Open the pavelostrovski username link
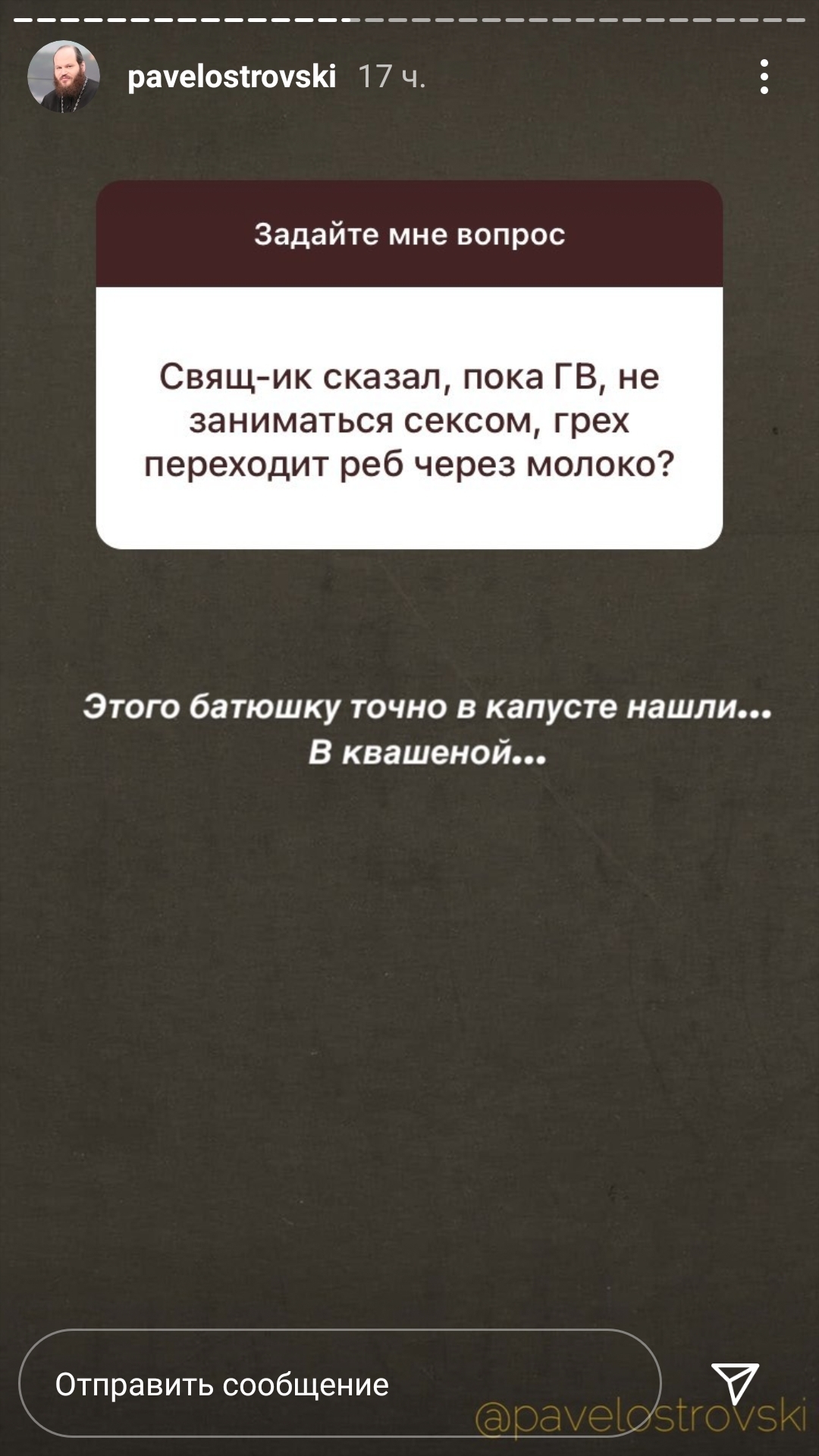 click(231, 77)
